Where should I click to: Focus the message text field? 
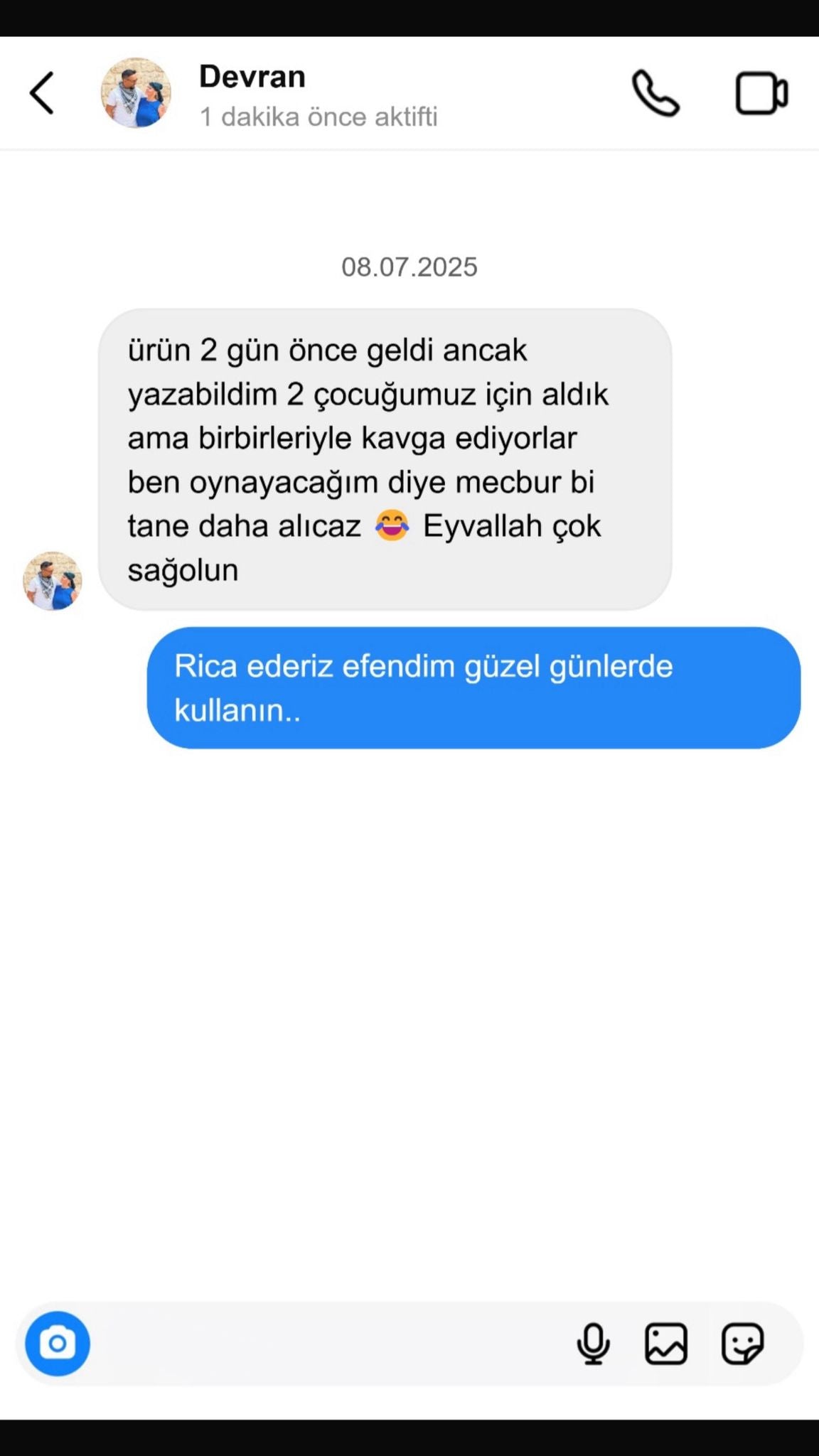point(327,1344)
